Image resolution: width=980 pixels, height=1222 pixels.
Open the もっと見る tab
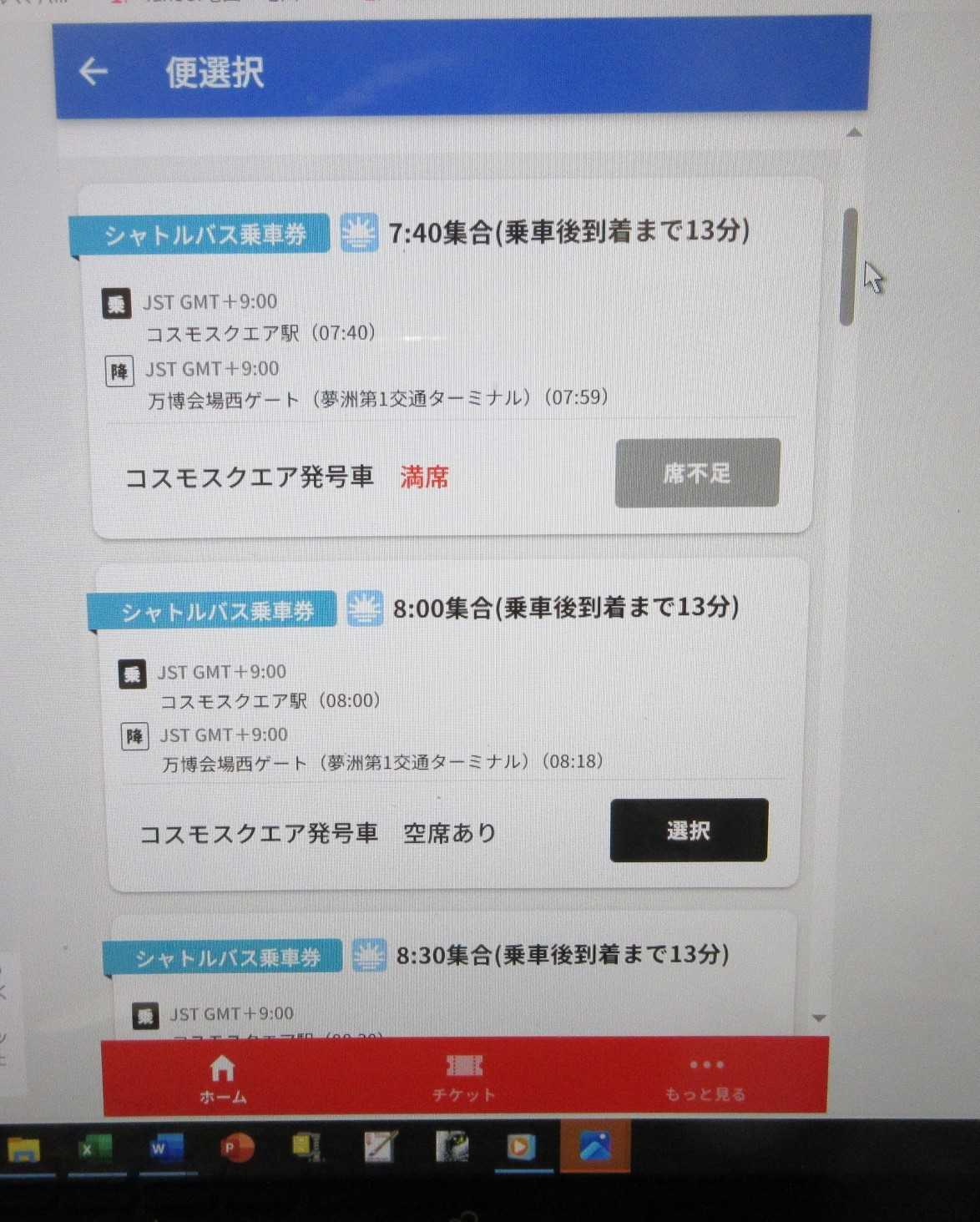tap(705, 1078)
